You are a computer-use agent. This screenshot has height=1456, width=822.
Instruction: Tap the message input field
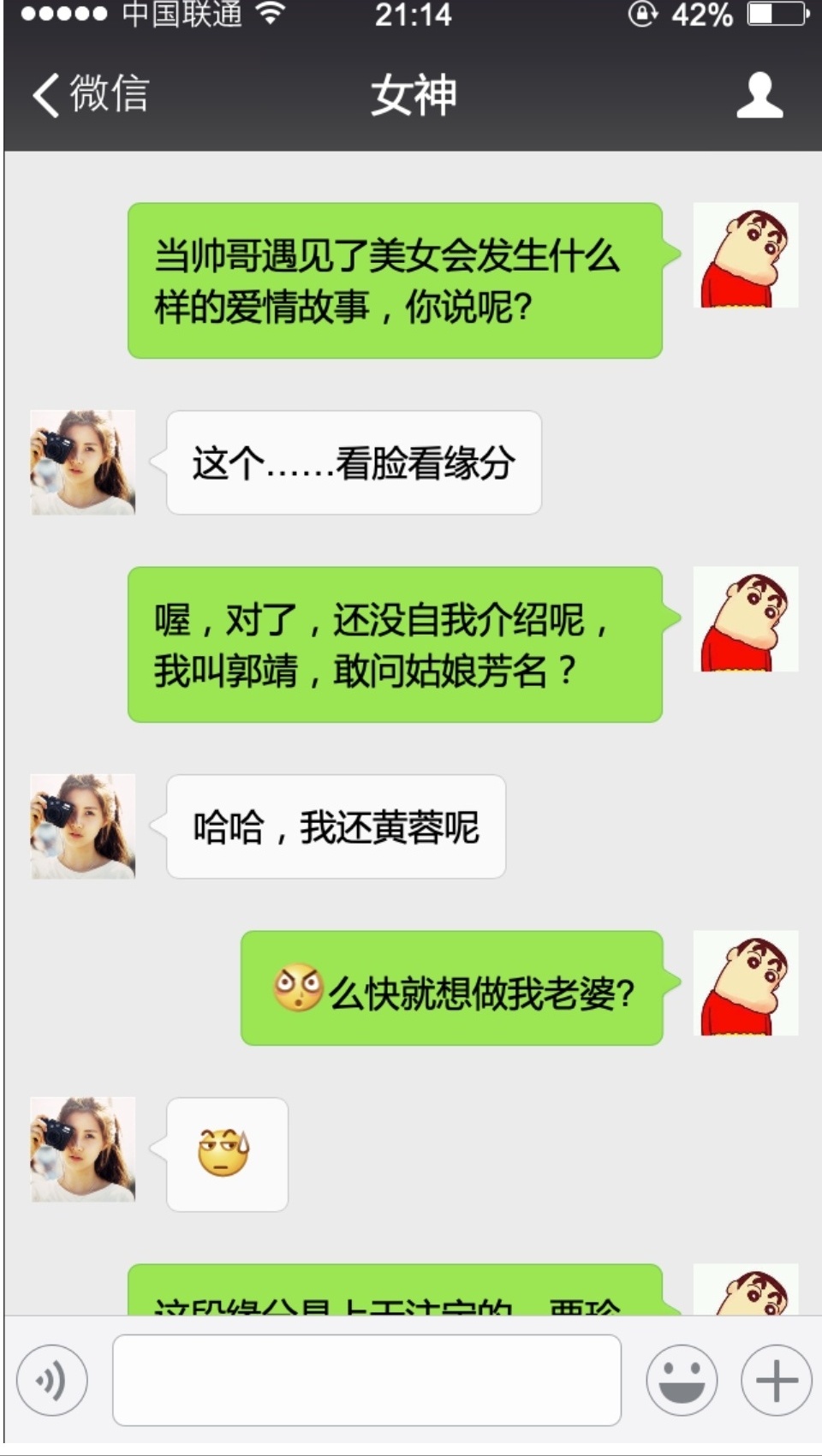click(x=366, y=1379)
